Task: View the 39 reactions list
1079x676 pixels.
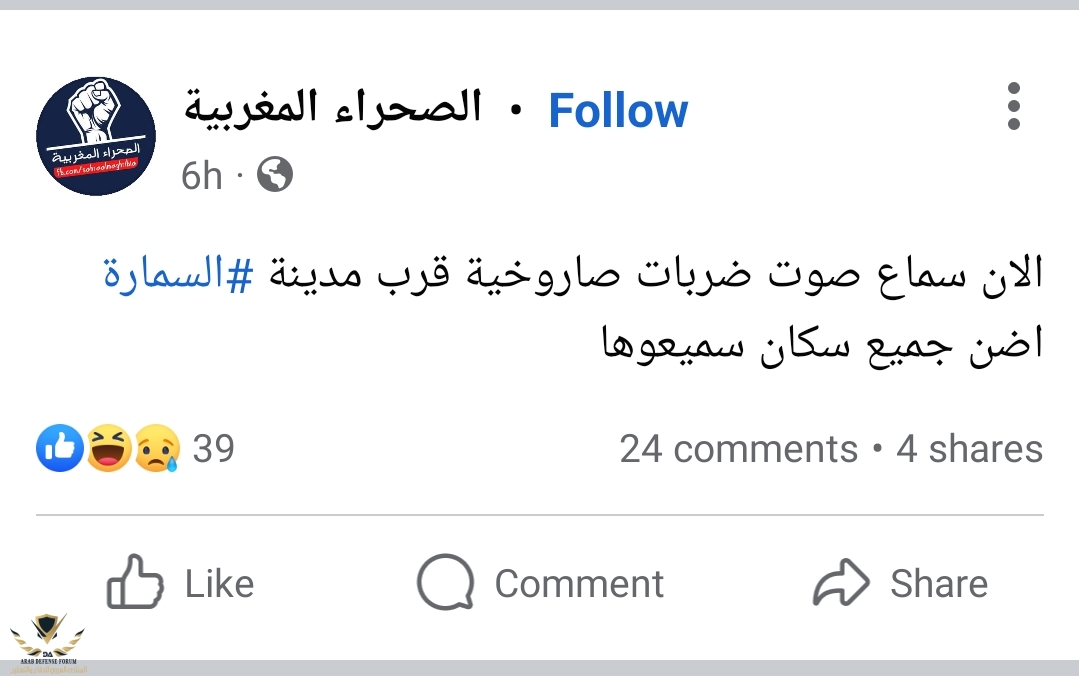Action: pos(135,448)
